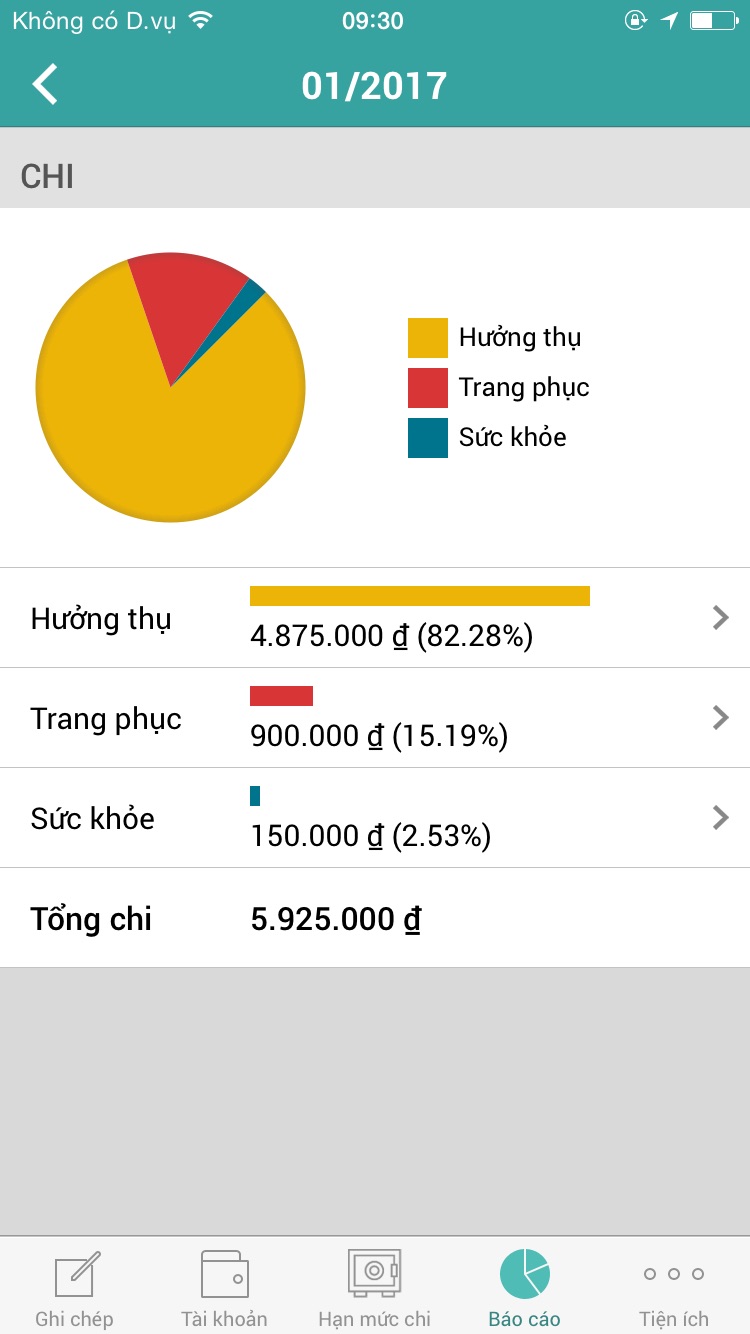Go back using the header arrow
The width and height of the screenshot is (750, 1334).
45,85
